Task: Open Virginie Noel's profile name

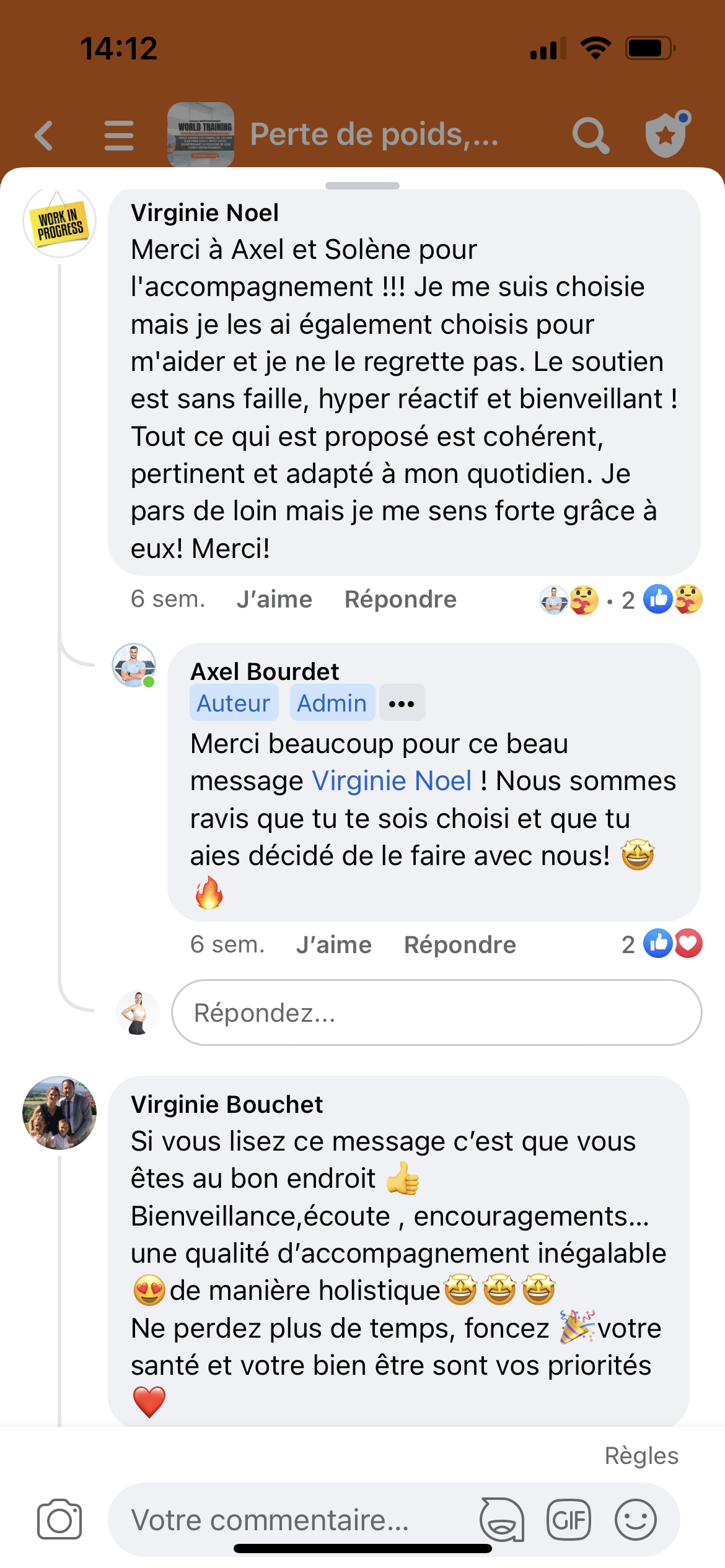Action: pyautogui.click(x=204, y=213)
